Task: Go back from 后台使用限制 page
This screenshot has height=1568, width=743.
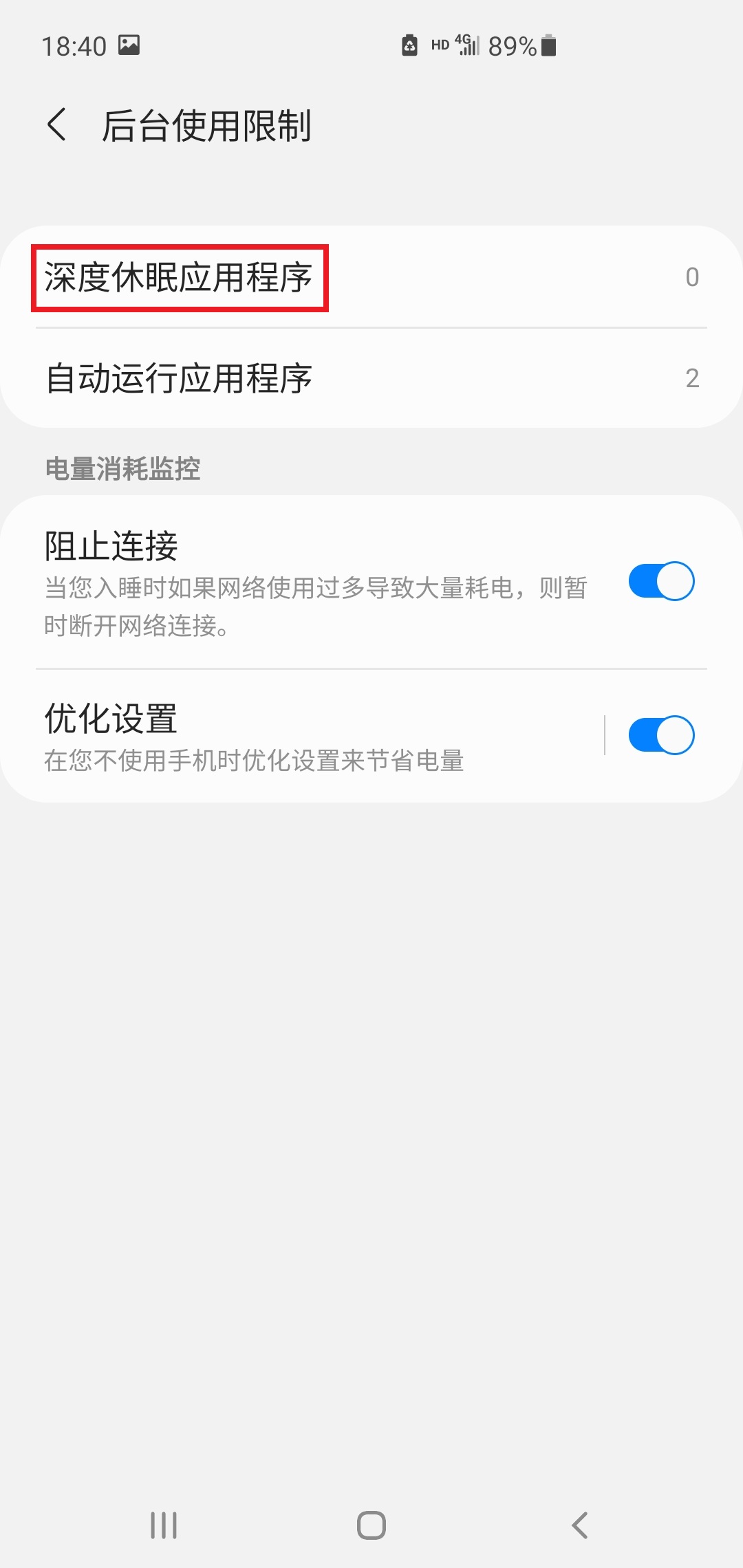Action: tap(58, 125)
